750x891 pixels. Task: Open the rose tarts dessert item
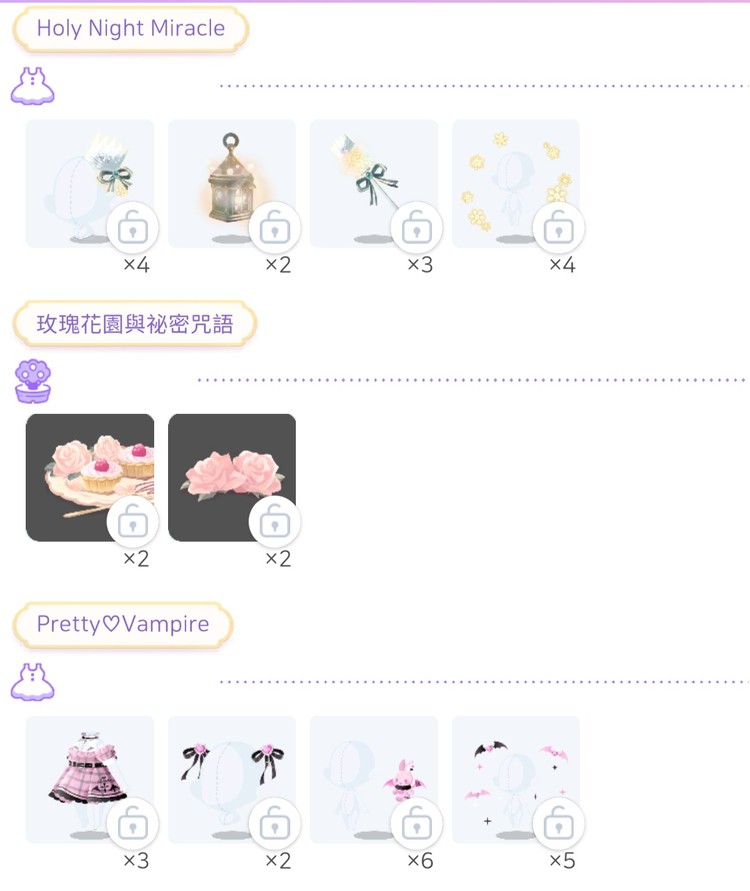tap(90, 478)
